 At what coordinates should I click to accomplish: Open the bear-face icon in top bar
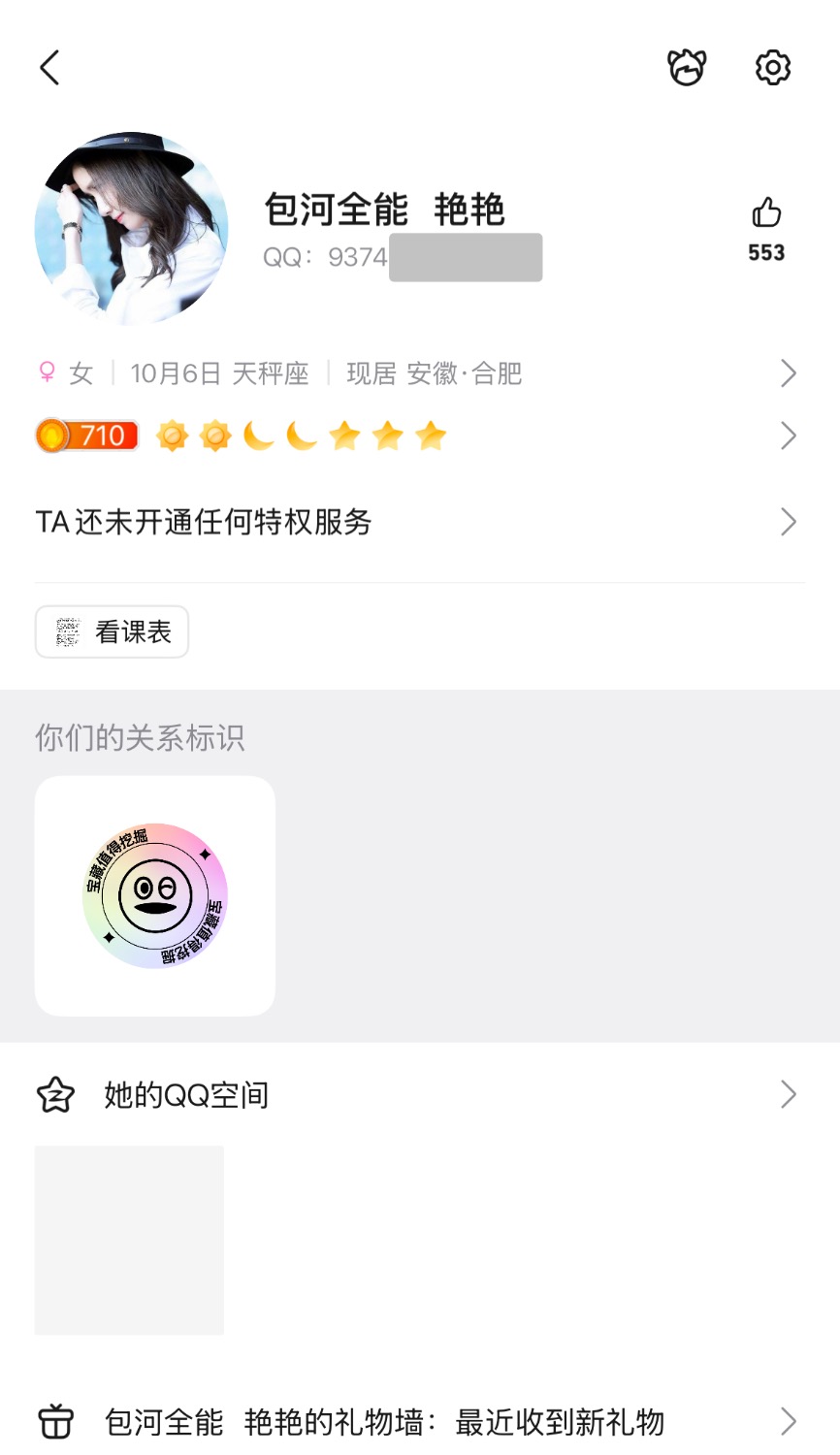pos(687,68)
